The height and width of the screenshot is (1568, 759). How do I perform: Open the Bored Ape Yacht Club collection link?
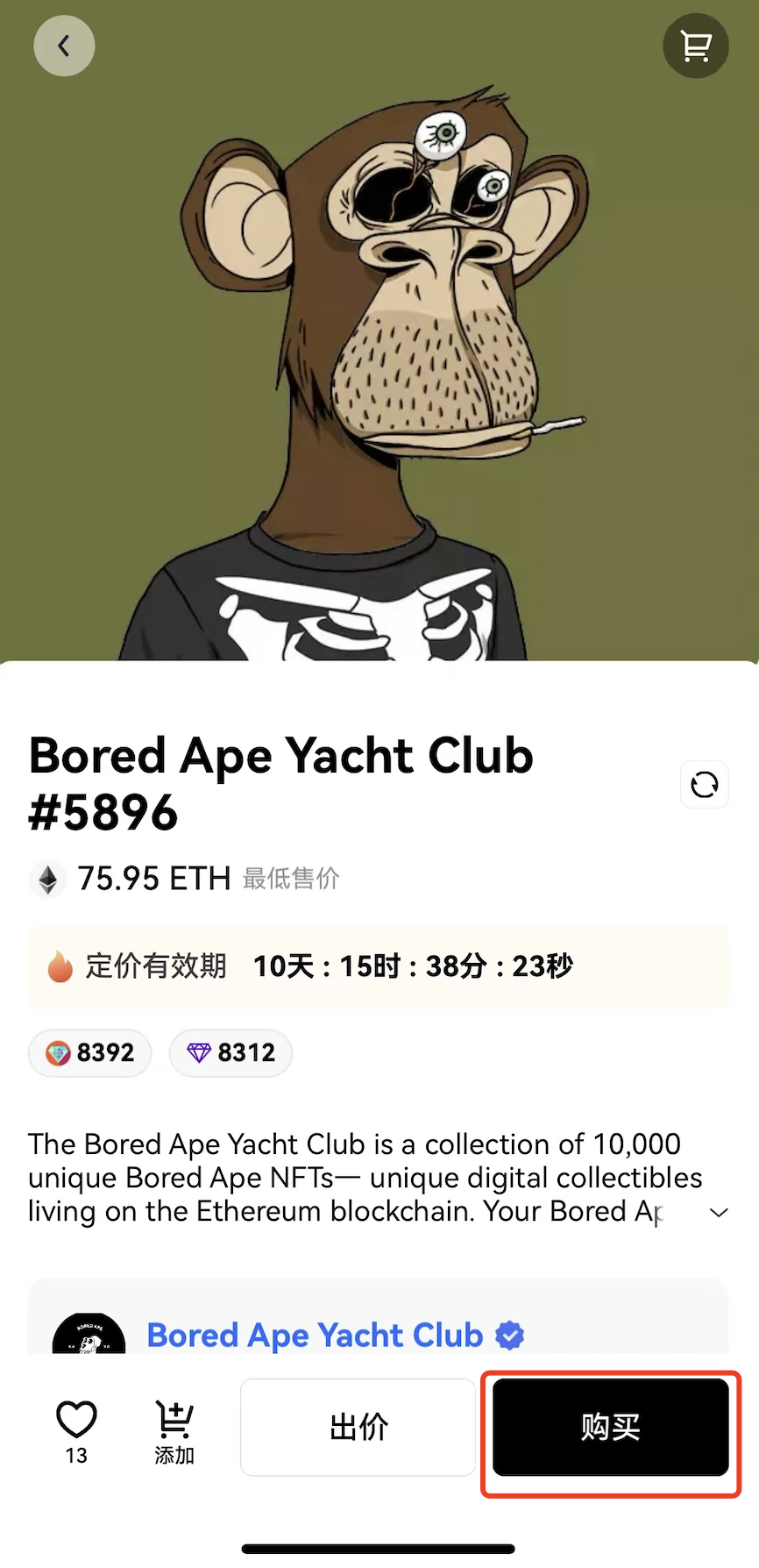pos(315,1336)
